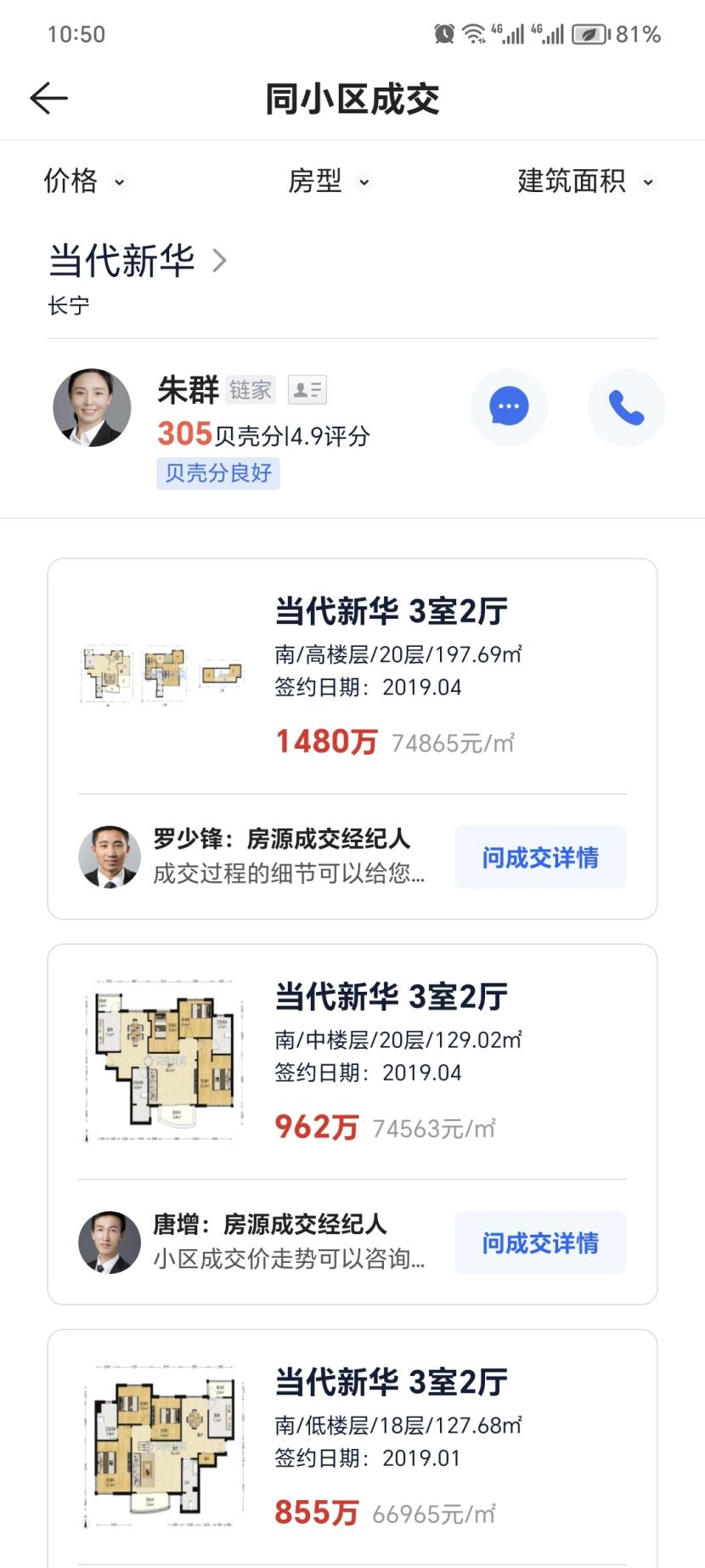
Task: Tap 问成交详情 on the 1480万 listing
Action: tap(540, 857)
